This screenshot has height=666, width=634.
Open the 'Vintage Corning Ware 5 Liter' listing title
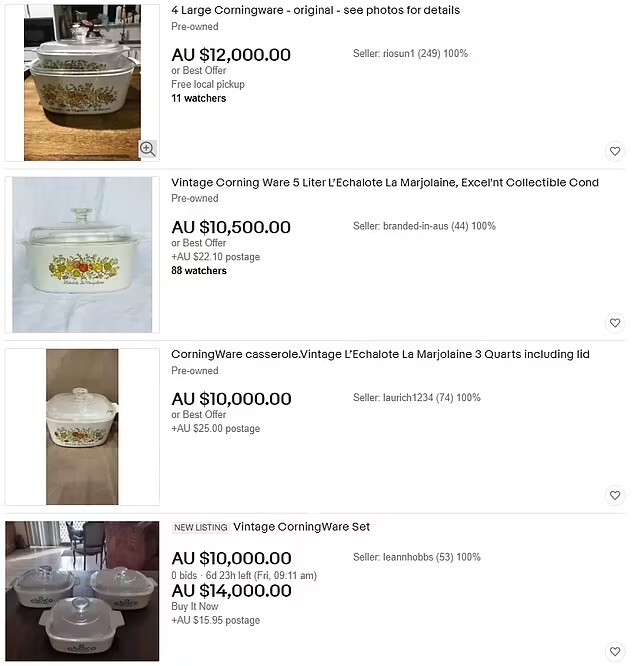(x=385, y=183)
